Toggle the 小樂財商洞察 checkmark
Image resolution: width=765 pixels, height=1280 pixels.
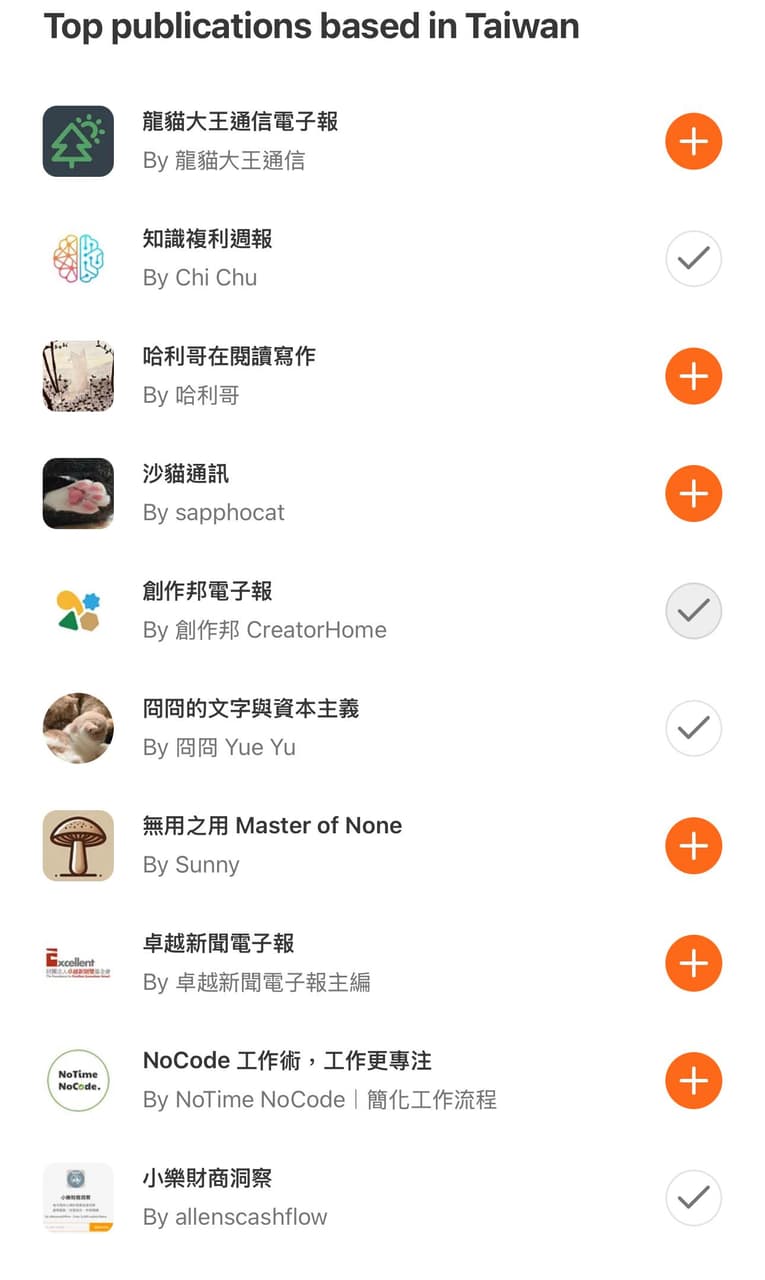coord(693,1198)
